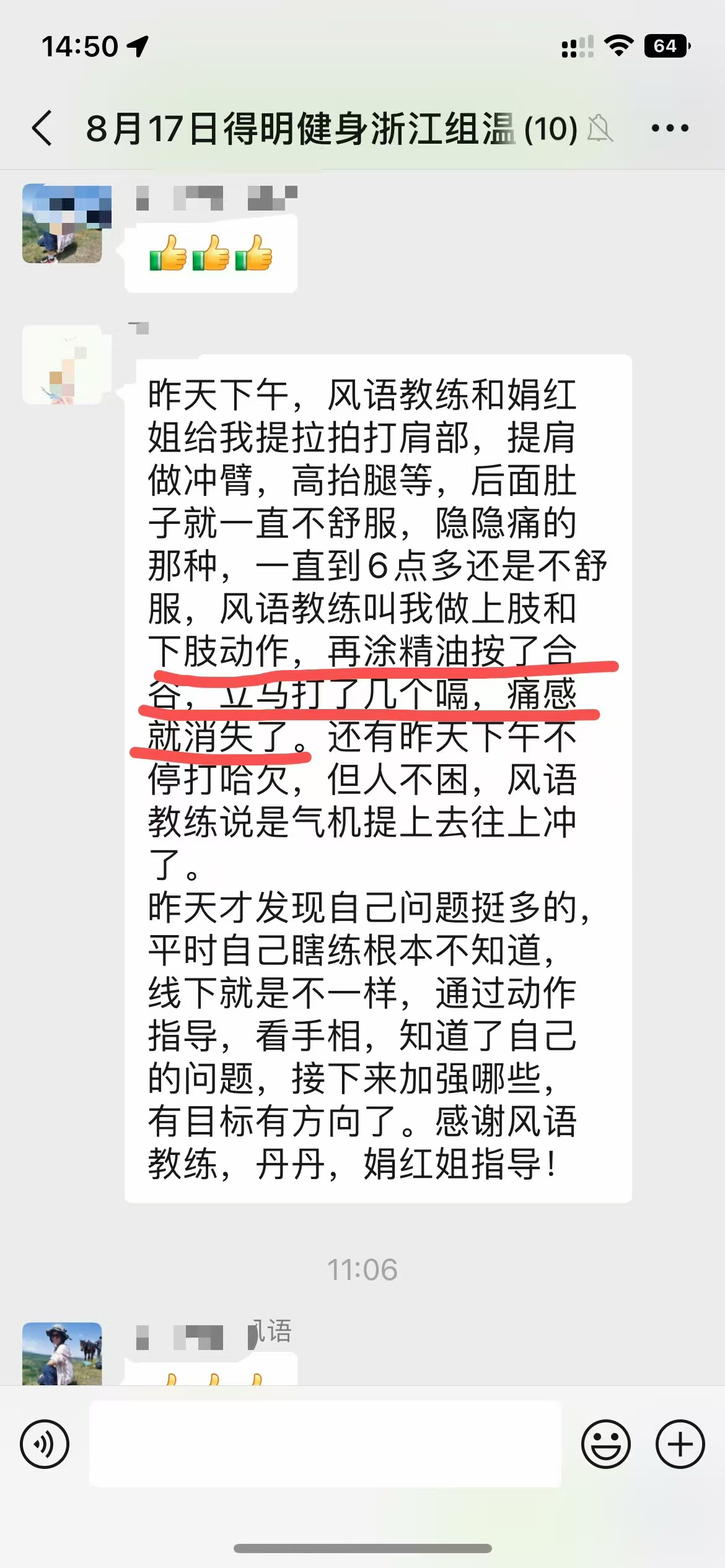Viewport: 725px width, 1568px height.
Task: Go back from the group chat
Action: 42,128
